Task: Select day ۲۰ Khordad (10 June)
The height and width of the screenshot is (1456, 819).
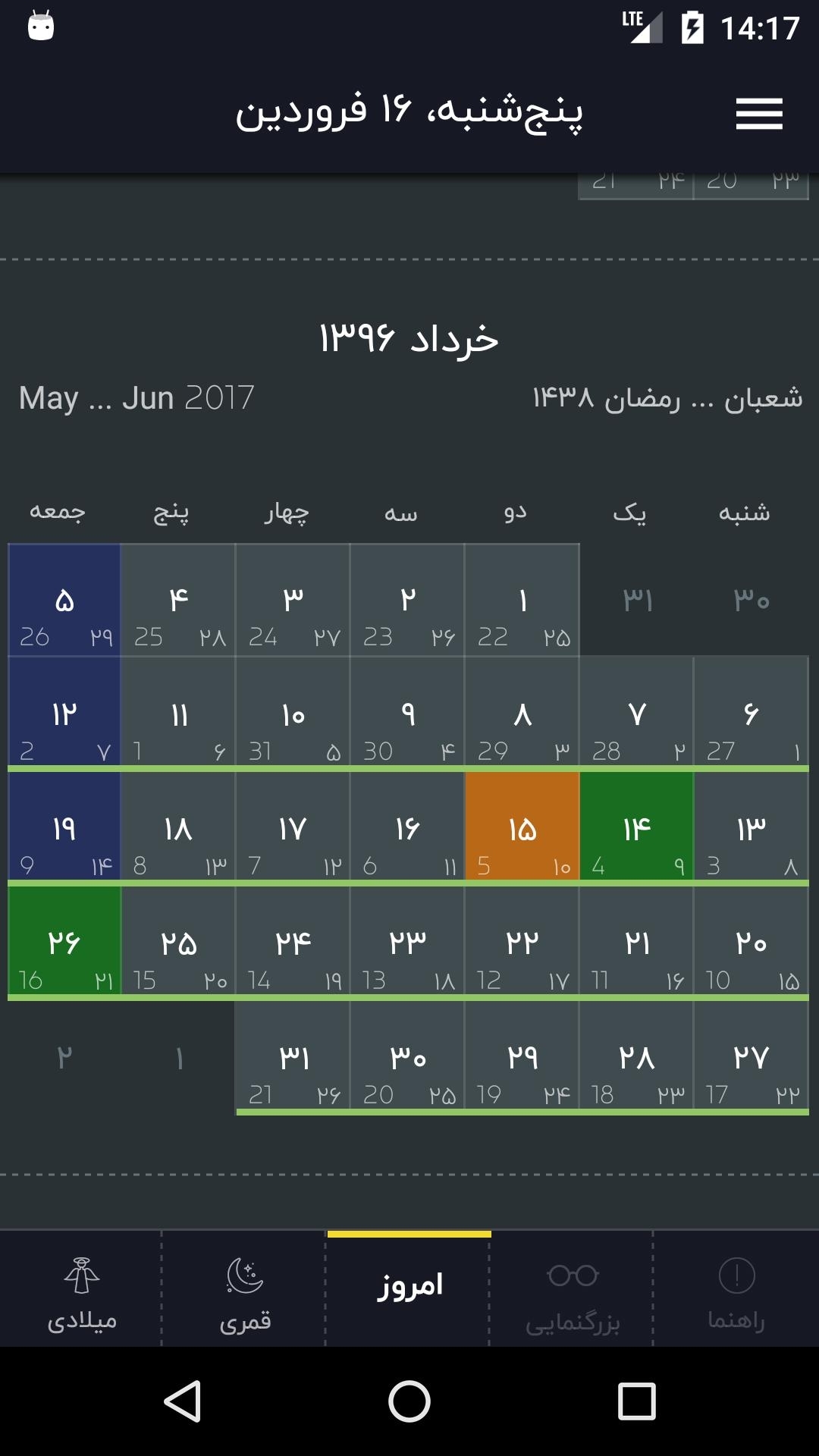Action: 752,941
